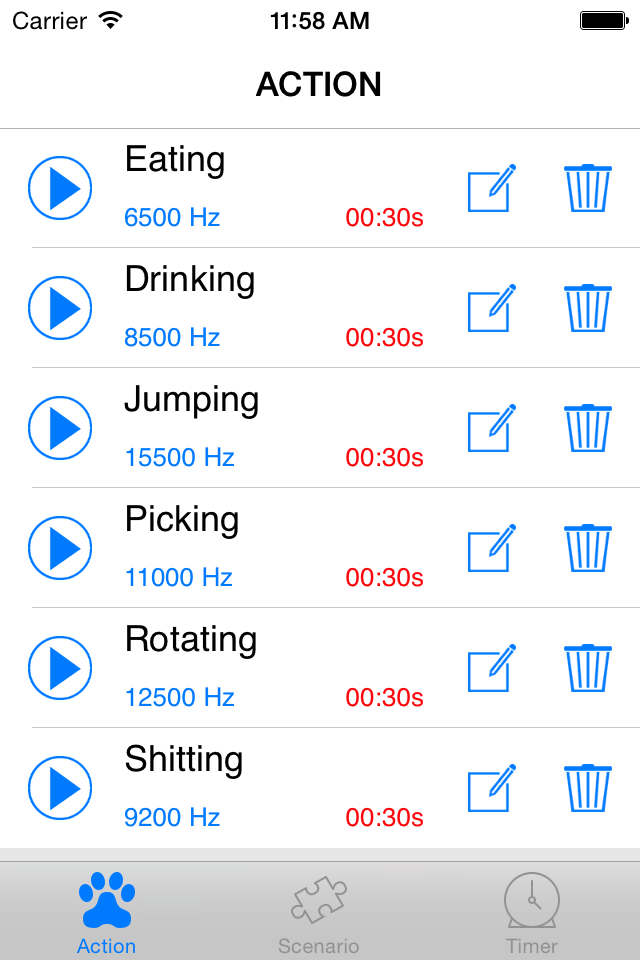This screenshot has height=960, width=640.
Task: Delete the 9200 Hz action
Action: pyautogui.click(x=588, y=788)
